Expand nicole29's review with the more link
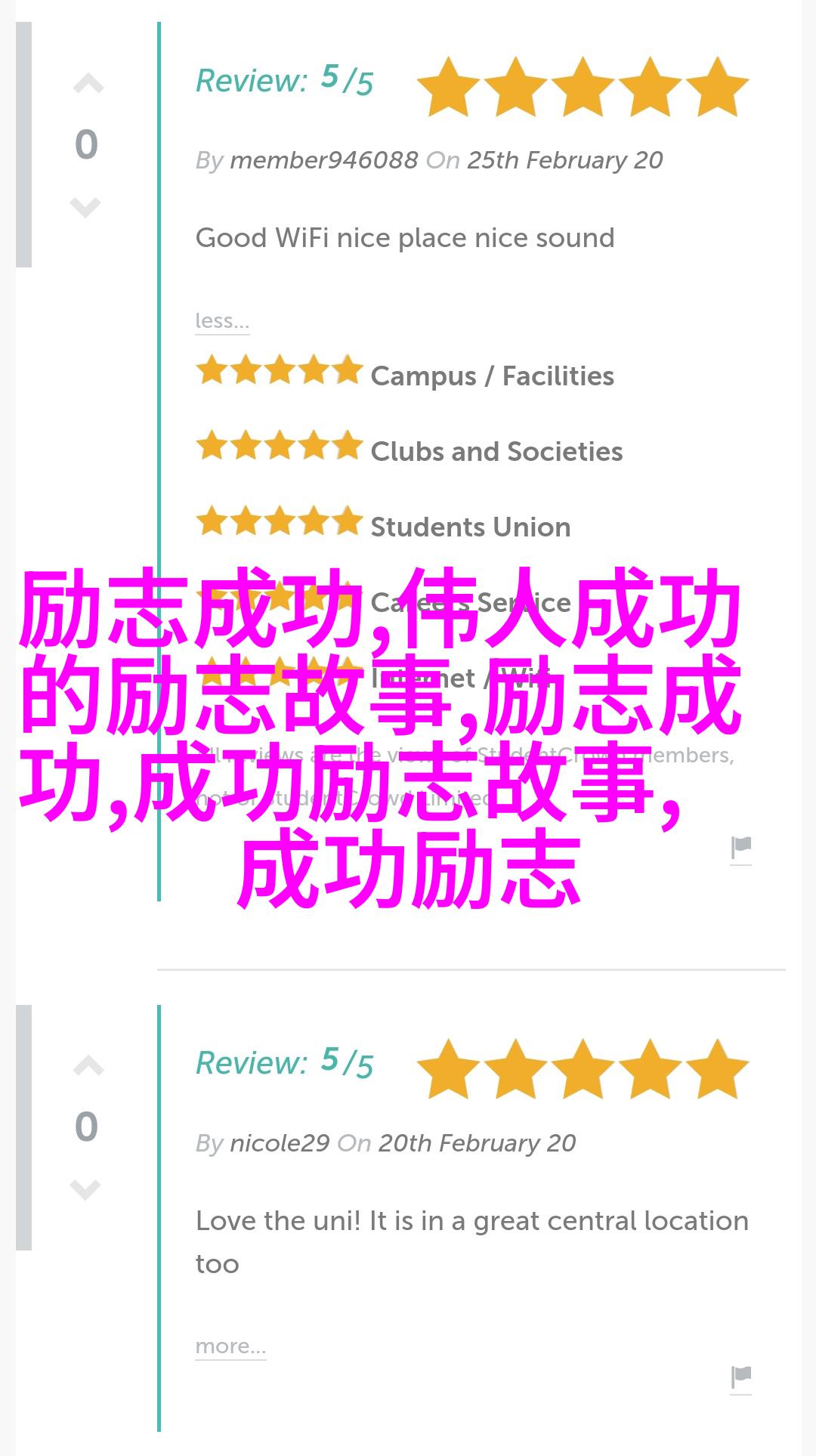 [x=230, y=1346]
